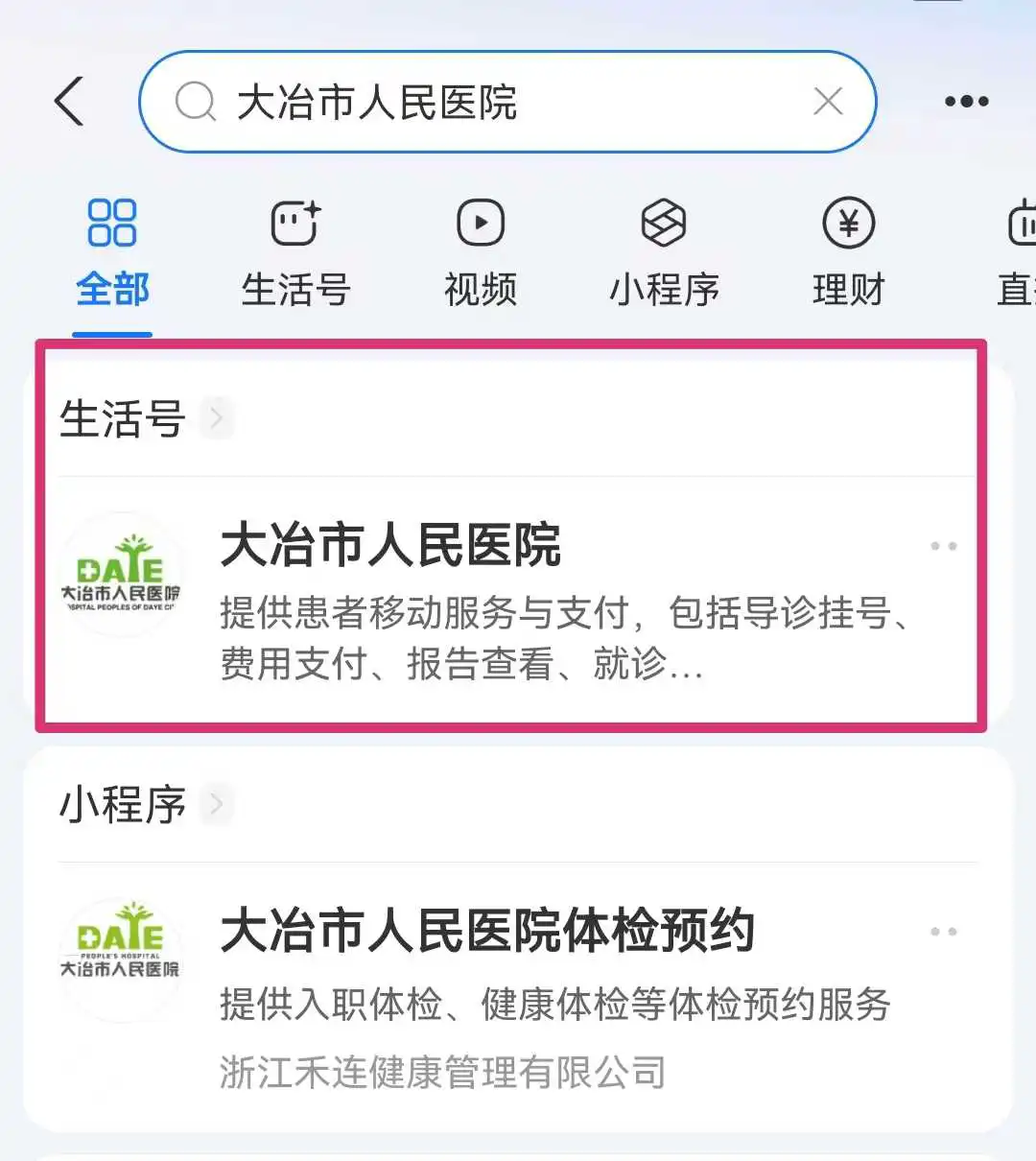This screenshot has width=1036, height=1161.
Task: Expand the 小程序 section header
Action: pyautogui.click(x=144, y=805)
